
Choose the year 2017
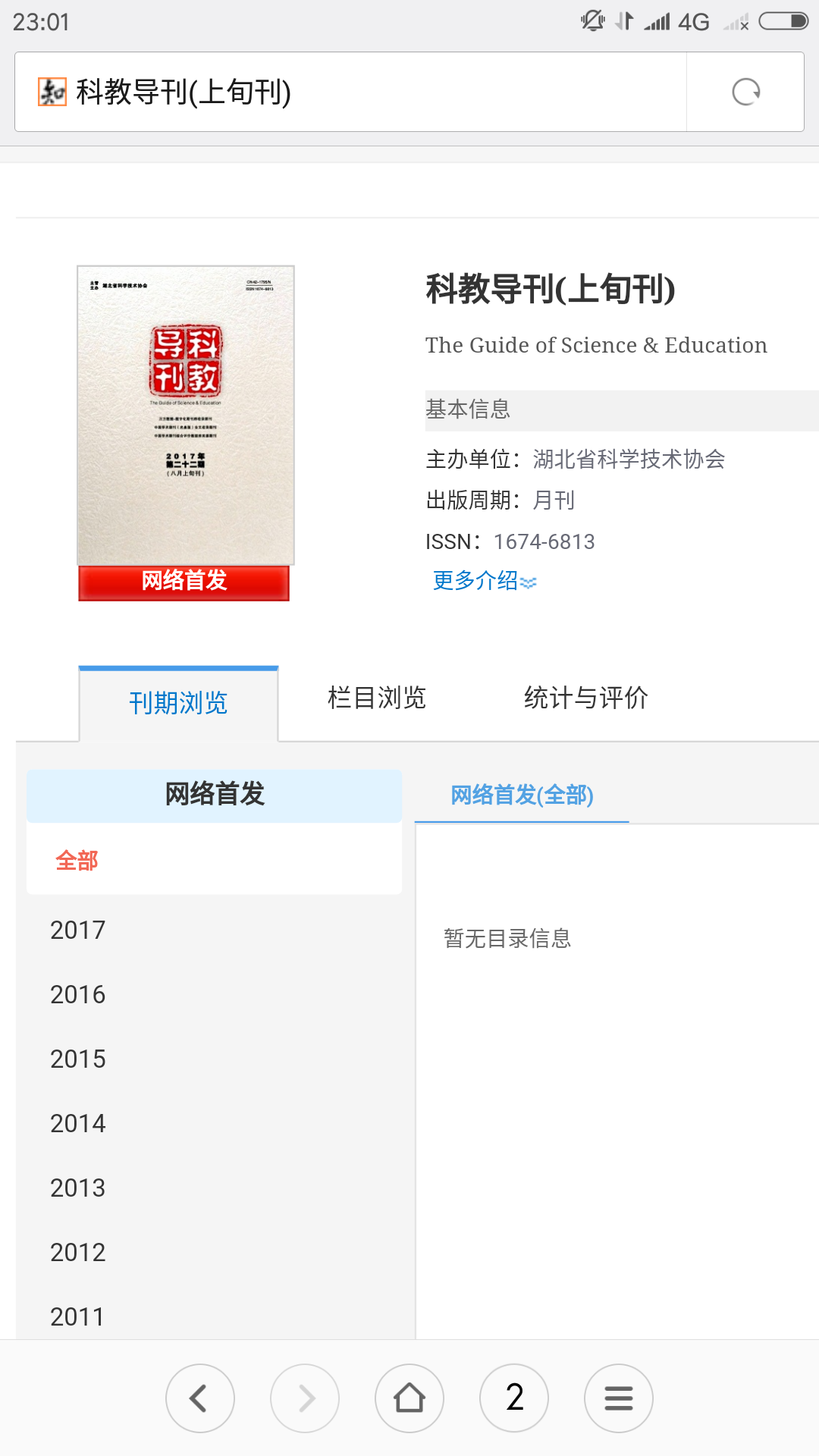[77, 930]
